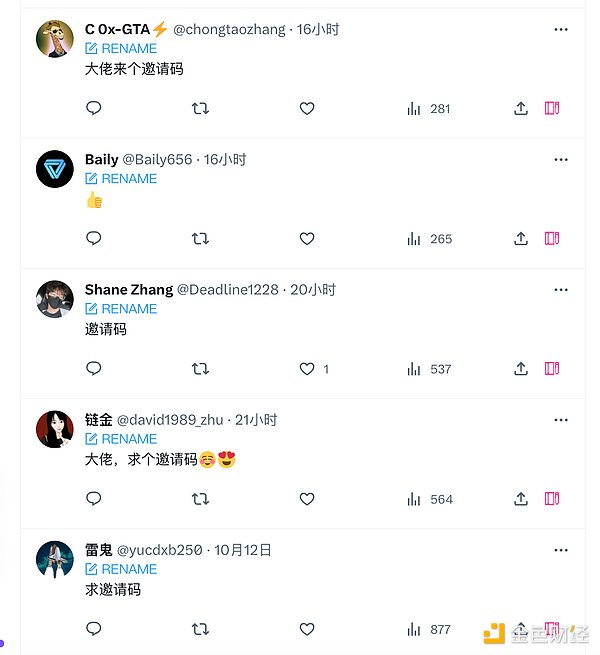The height and width of the screenshot is (655, 600).
Task: Retweet 链金's invite code request
Action: pos(200,498)
